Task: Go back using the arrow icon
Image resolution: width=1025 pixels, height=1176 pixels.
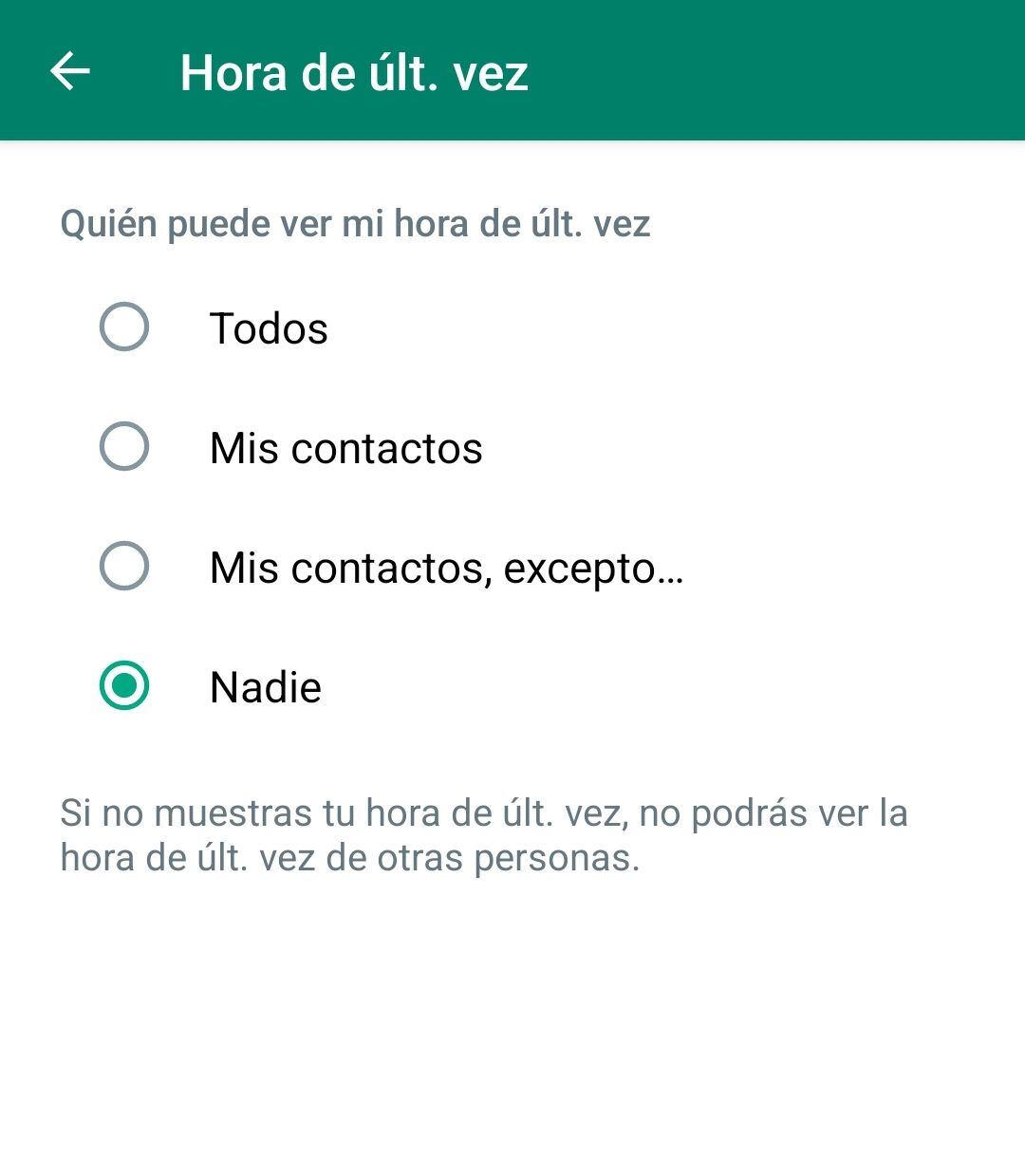Action: coord(70,71)
